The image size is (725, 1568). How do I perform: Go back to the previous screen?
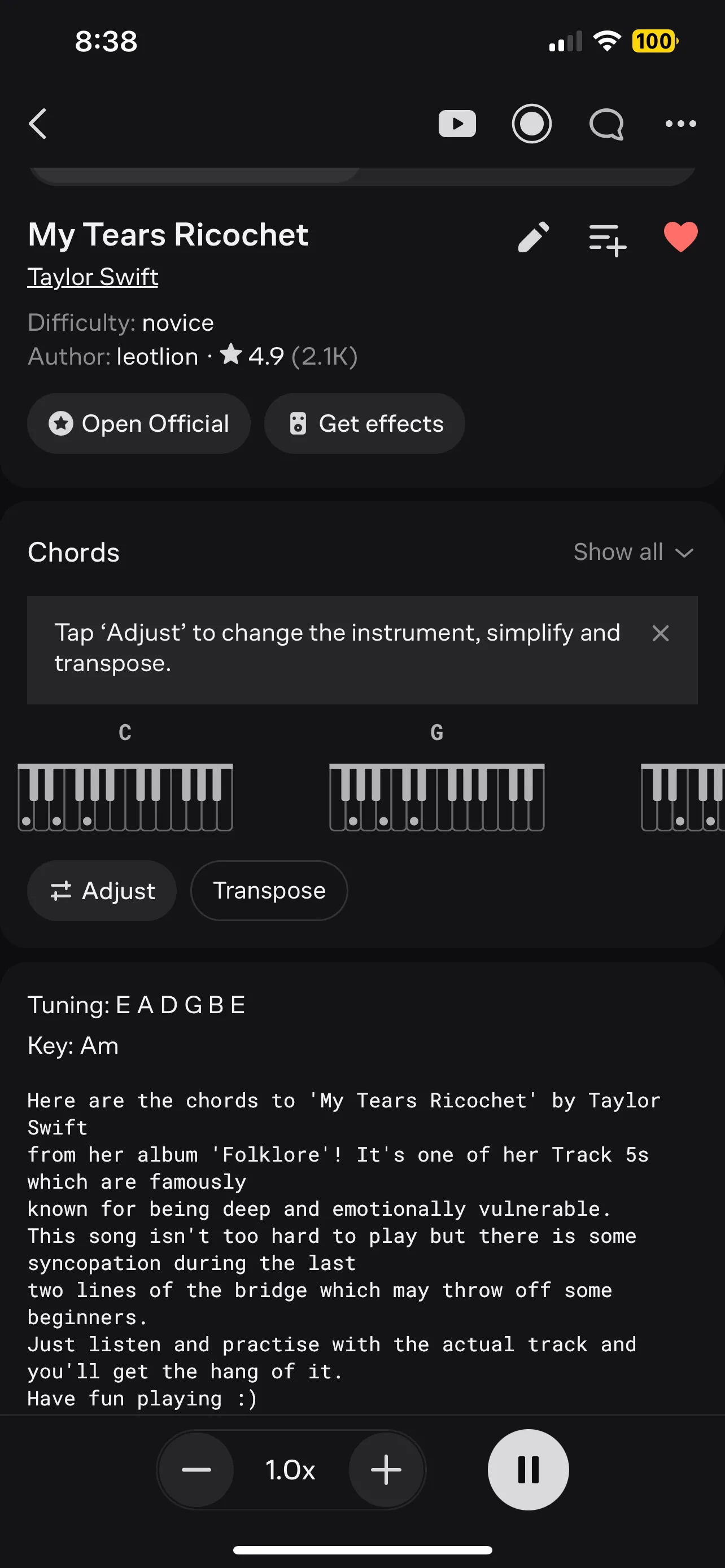[x=38, y=124]
